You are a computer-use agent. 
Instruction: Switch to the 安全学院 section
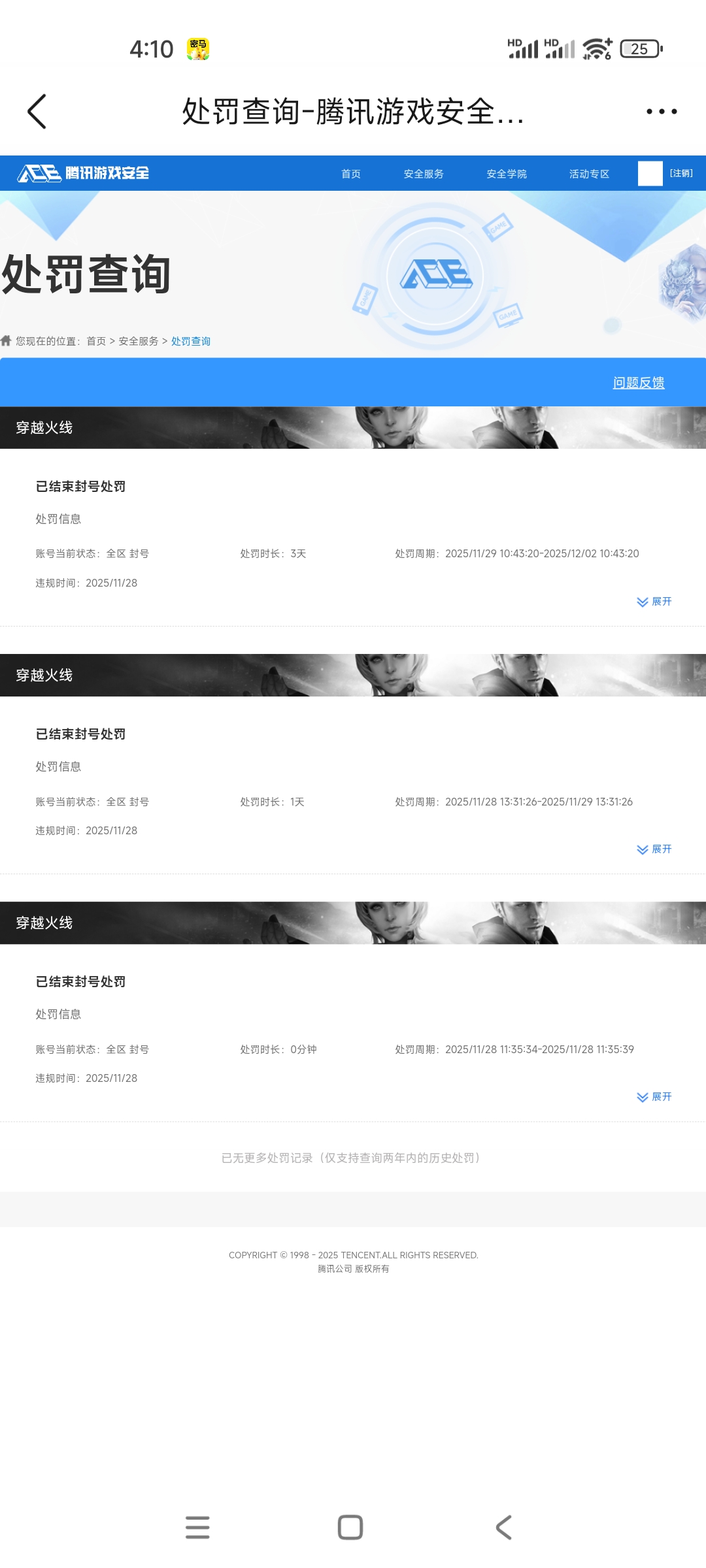click(507, 174)
